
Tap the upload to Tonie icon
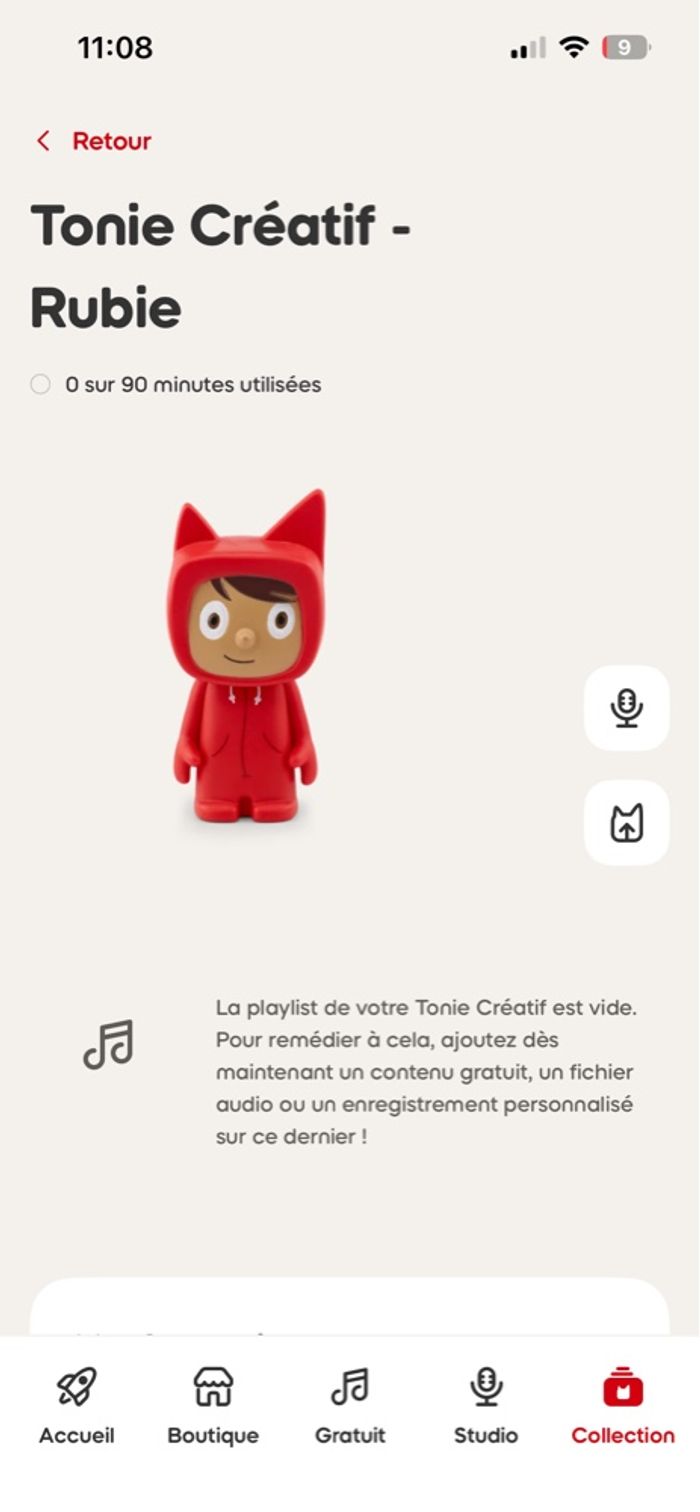coord(627,823)
